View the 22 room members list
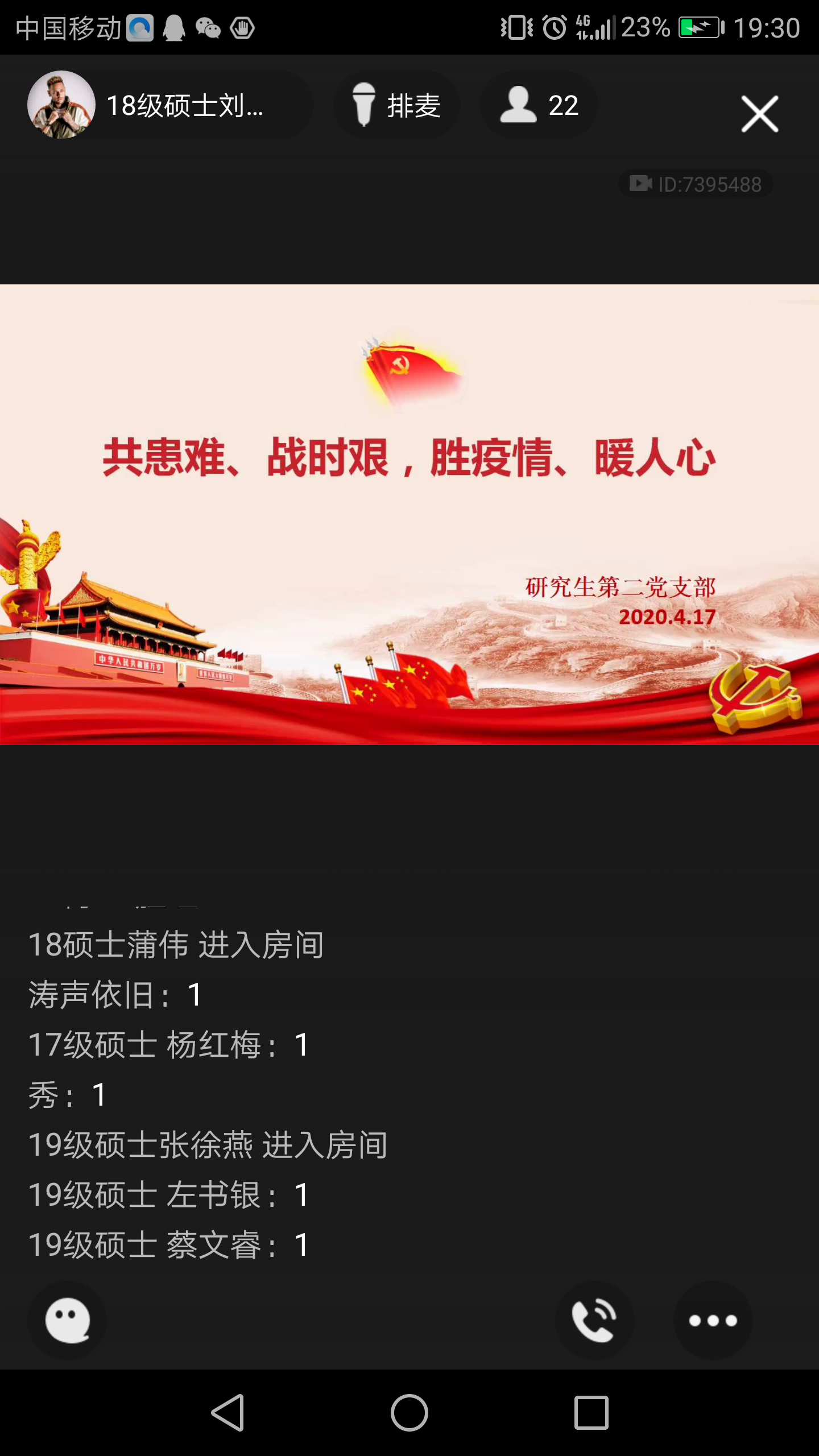This screenshot has height=1456, width=819. 539,105
